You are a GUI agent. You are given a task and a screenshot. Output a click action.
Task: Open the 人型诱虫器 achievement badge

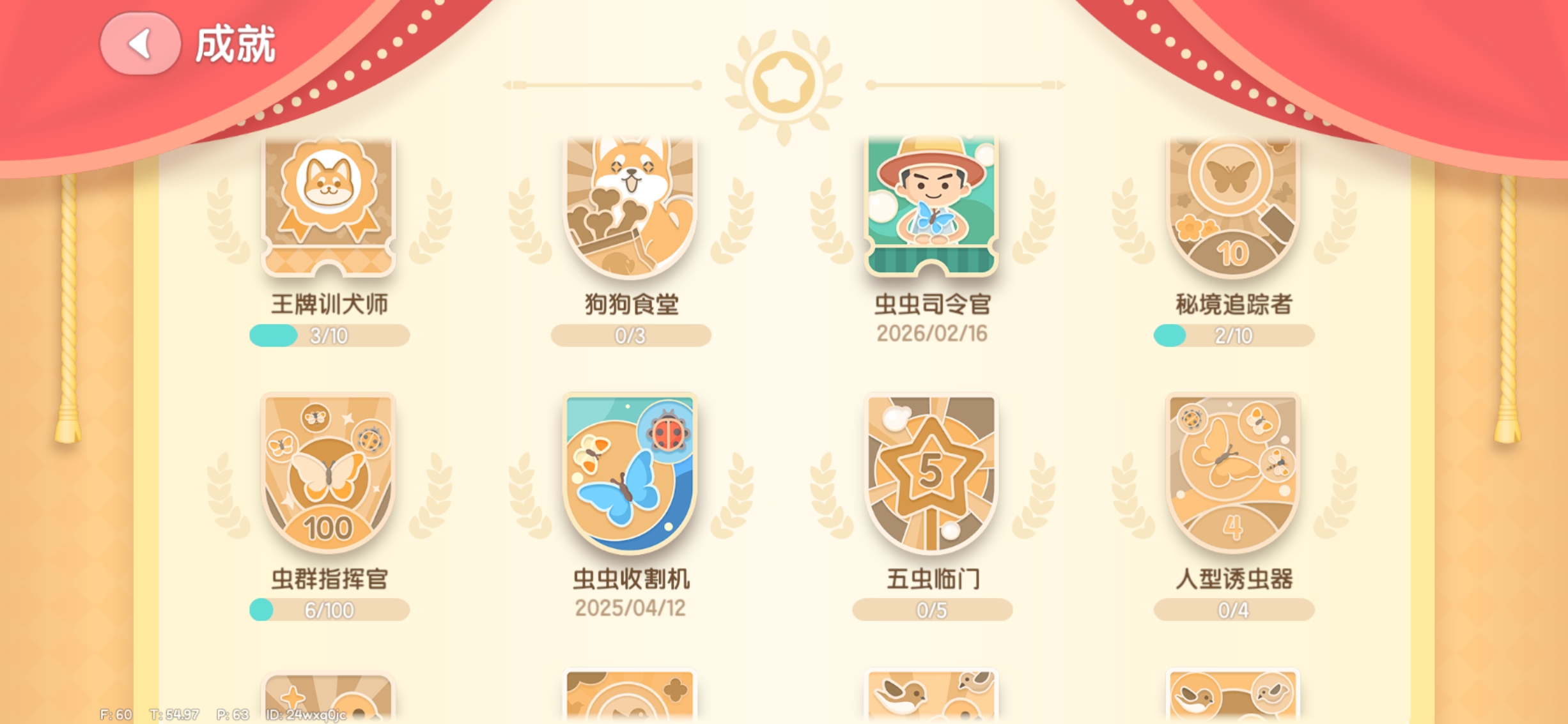tap(1233, 473)
